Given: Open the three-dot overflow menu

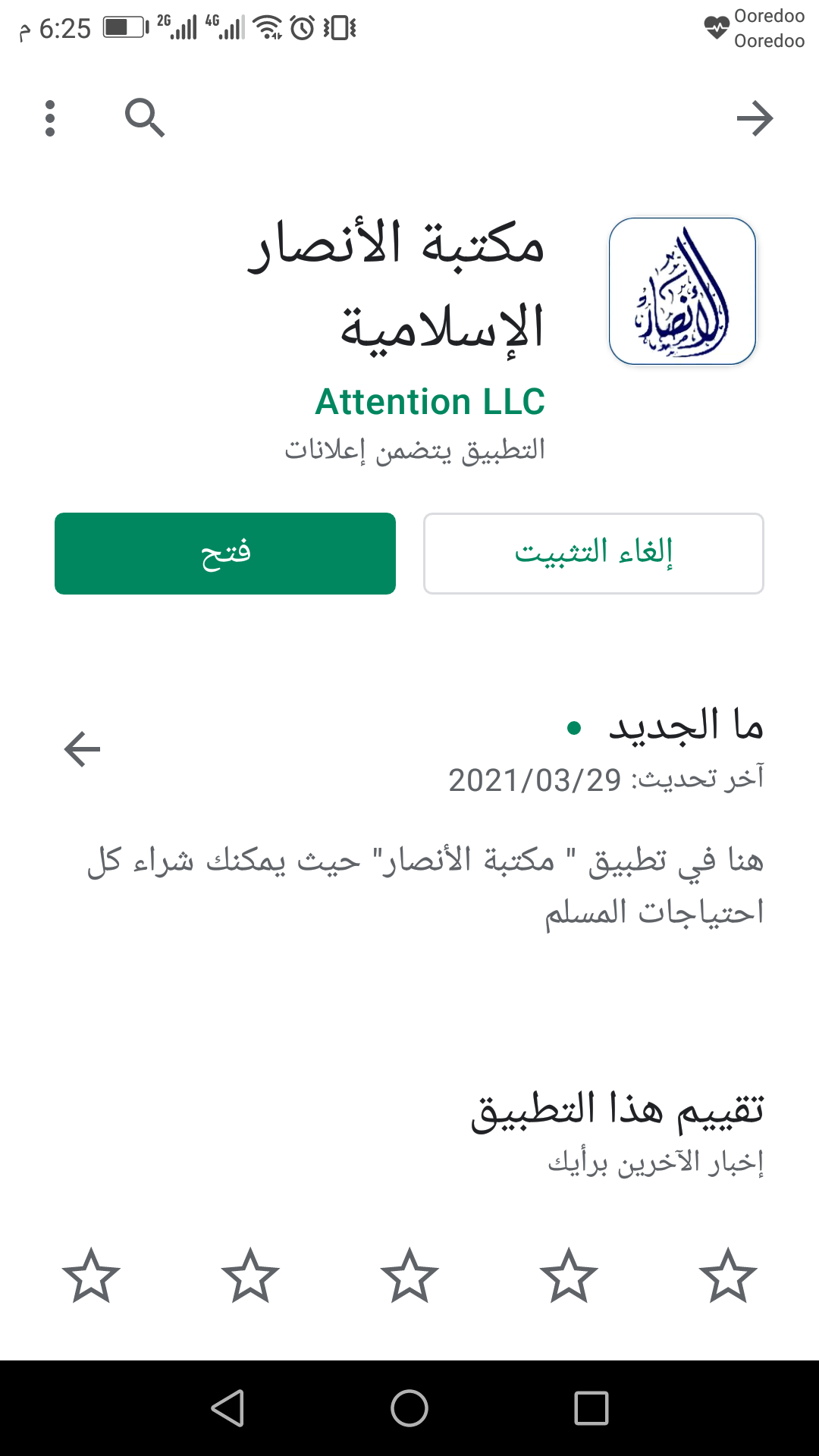Looking at the screenshot, I should point(50,118).
